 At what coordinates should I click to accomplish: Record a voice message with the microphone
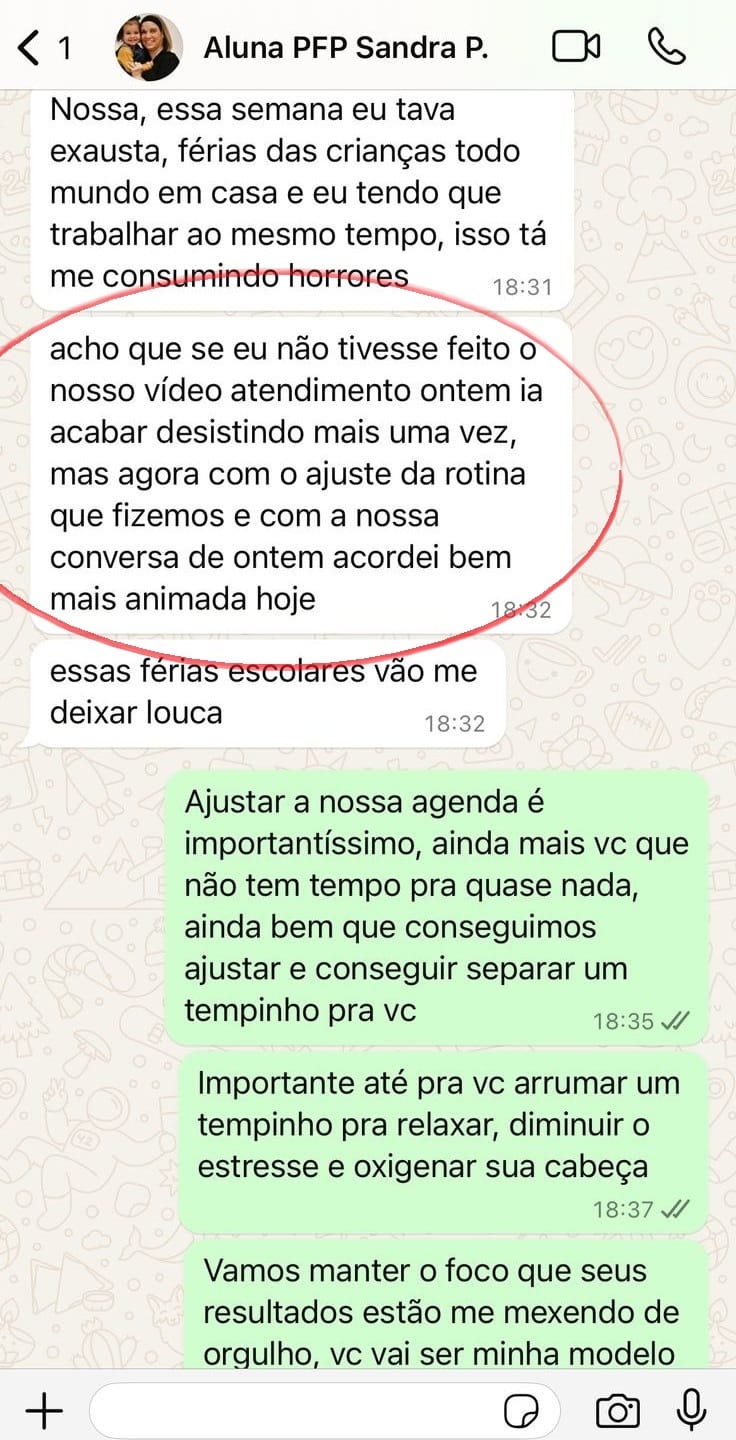691,1410
